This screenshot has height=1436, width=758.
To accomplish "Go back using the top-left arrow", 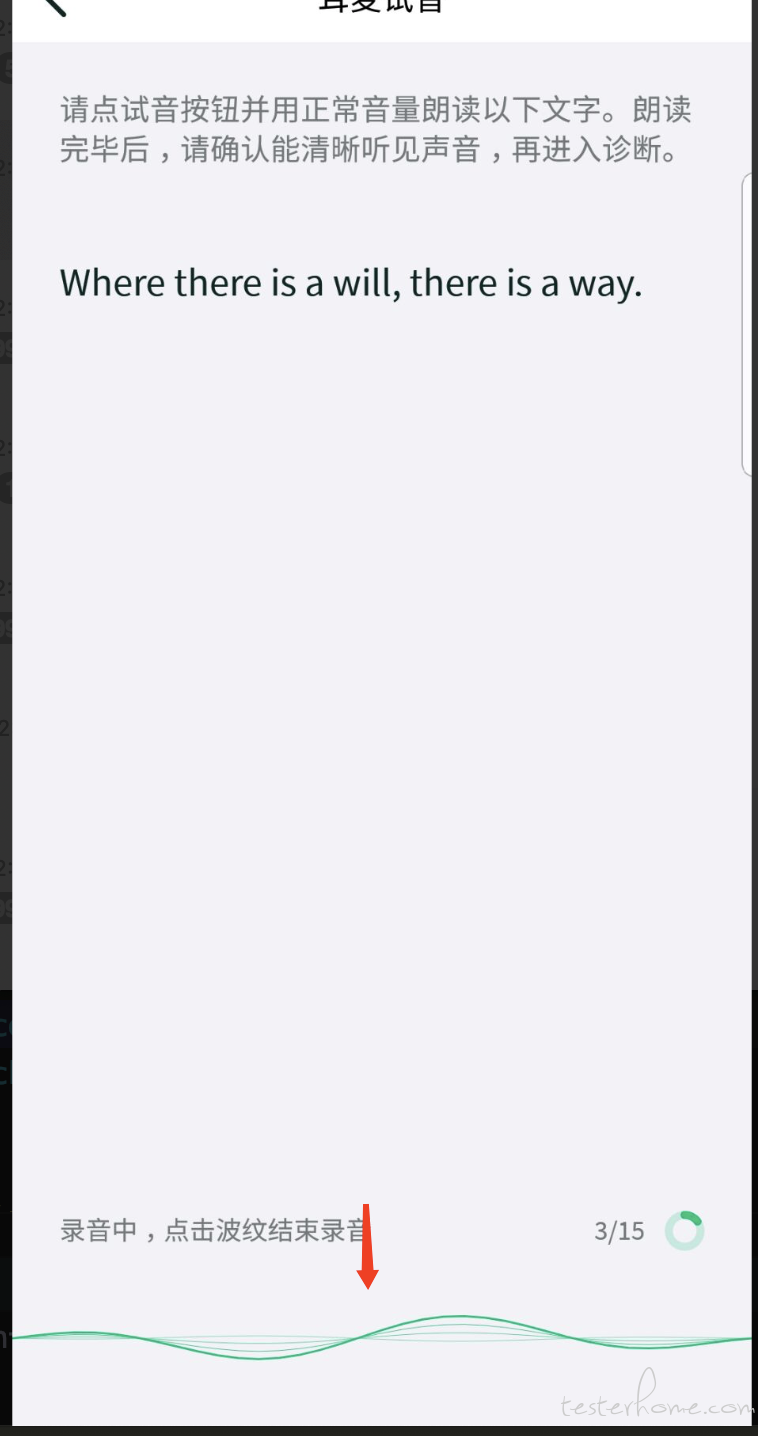I will coord(54,6).
